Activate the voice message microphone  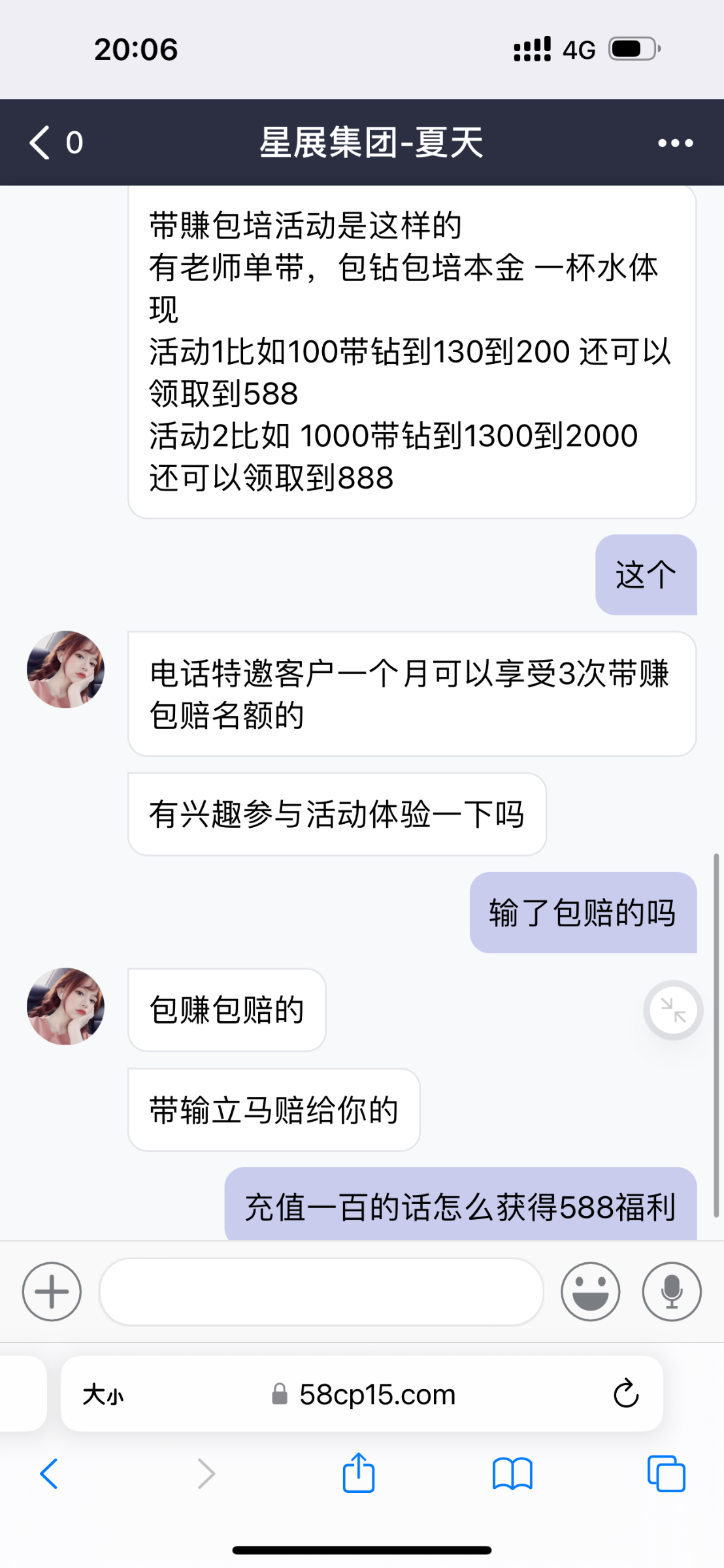(671, 1292)
